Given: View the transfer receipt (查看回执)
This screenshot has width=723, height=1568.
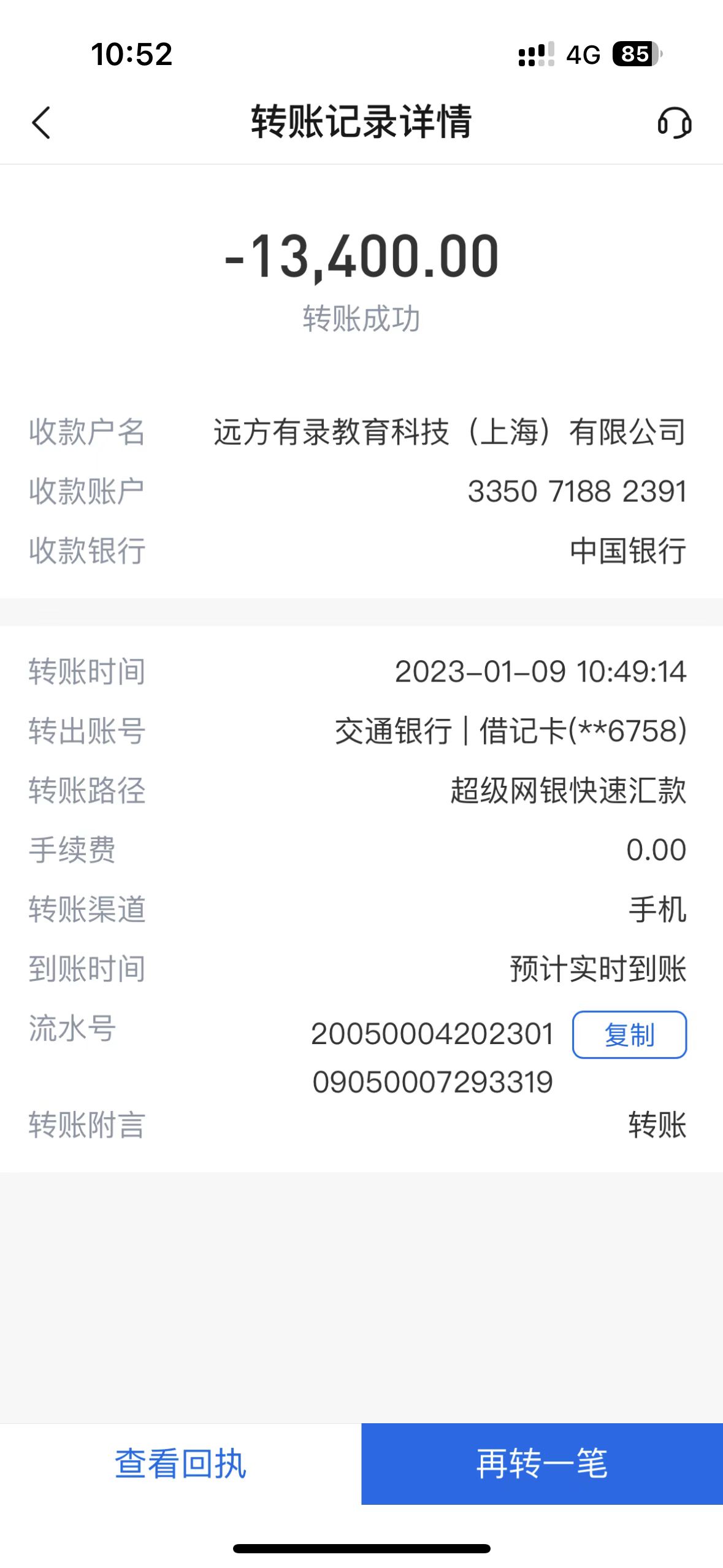Looking at the screenshot, I should click(x=181, y=1464).
